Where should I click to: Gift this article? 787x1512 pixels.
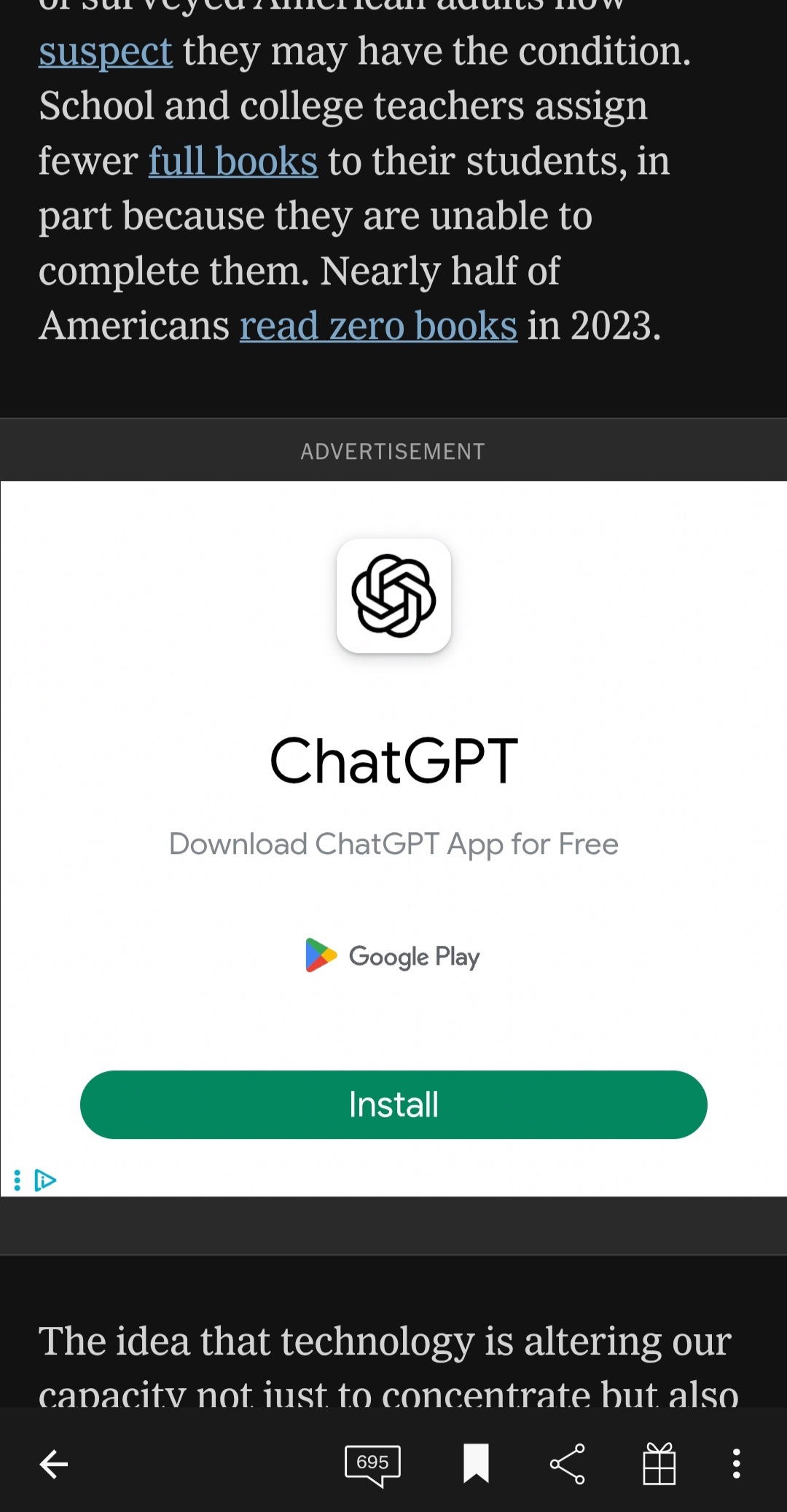coord(659,1463)
